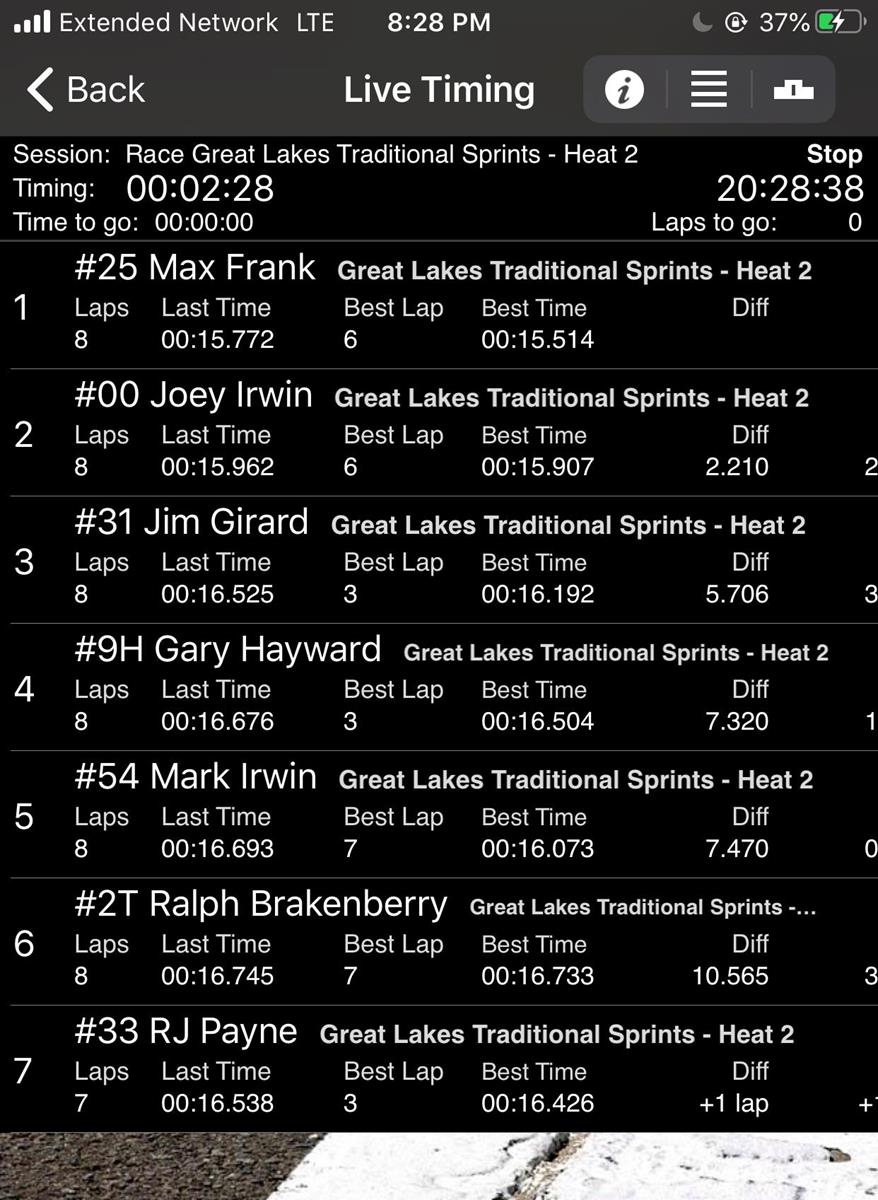The image size is (878, 1200).
Task: View #31 Jim Girard's lap details
Action: [439, 559]
